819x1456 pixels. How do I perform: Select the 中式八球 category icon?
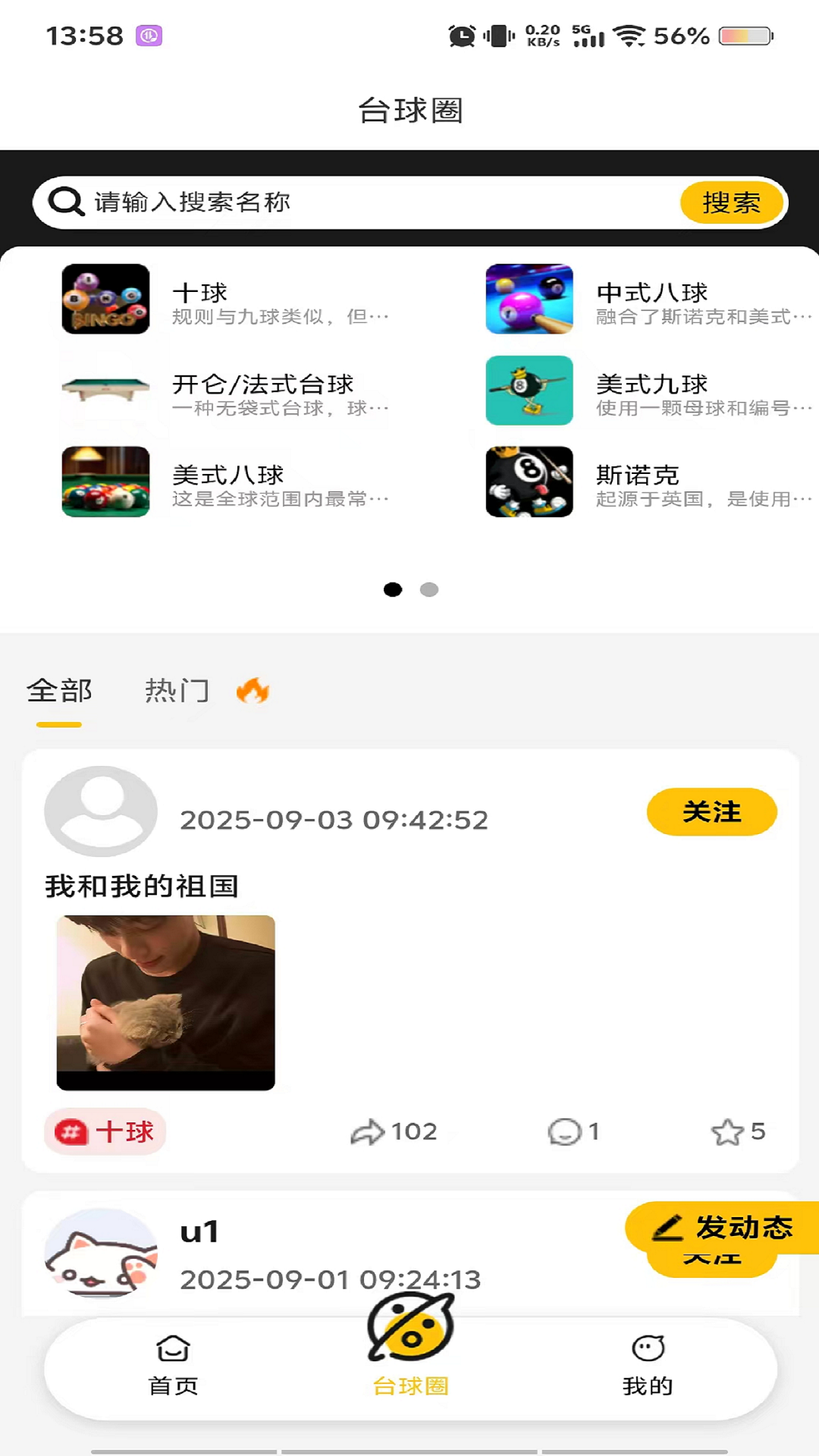pyautogui.click(x=529, y=299)
